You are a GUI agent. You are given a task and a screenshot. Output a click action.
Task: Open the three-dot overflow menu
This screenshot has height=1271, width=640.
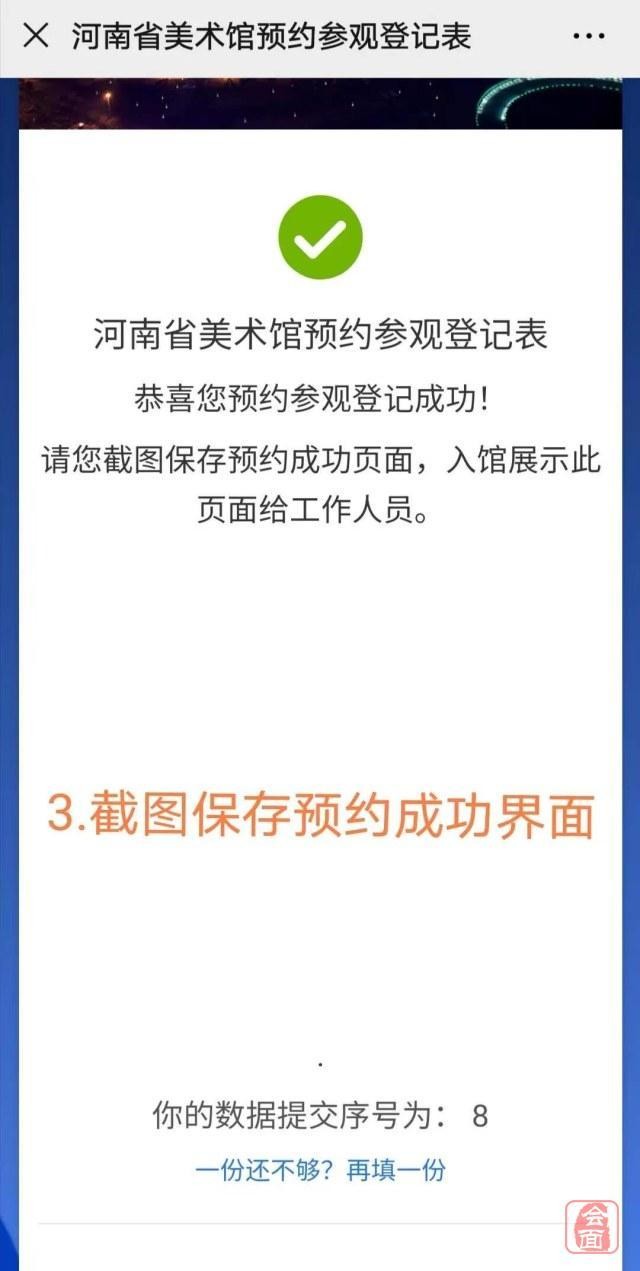tap(587, 36)
